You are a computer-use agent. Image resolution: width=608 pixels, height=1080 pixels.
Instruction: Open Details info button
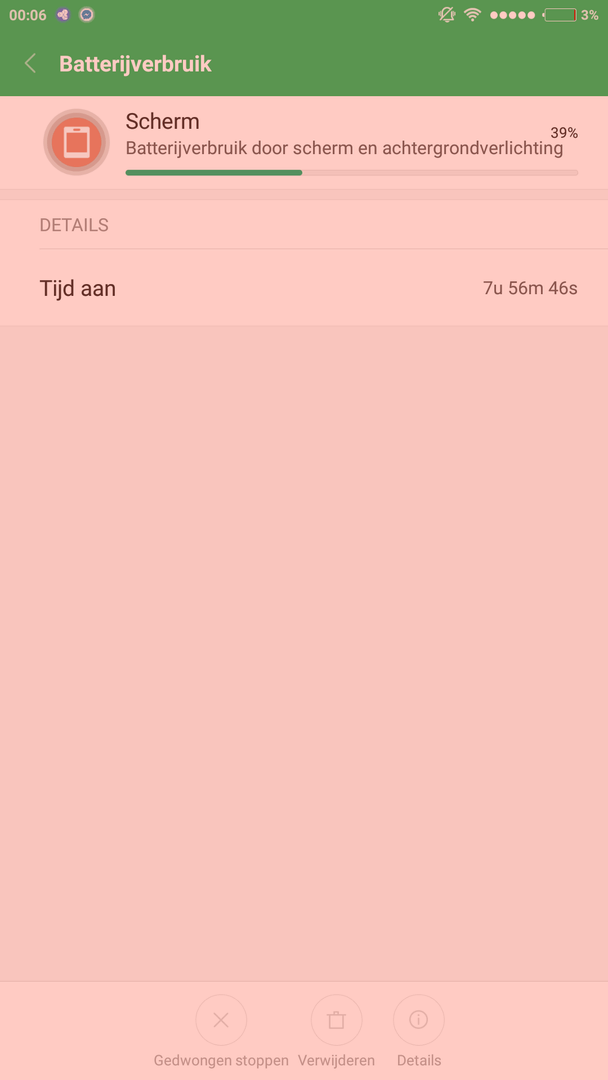point(418,1021)
